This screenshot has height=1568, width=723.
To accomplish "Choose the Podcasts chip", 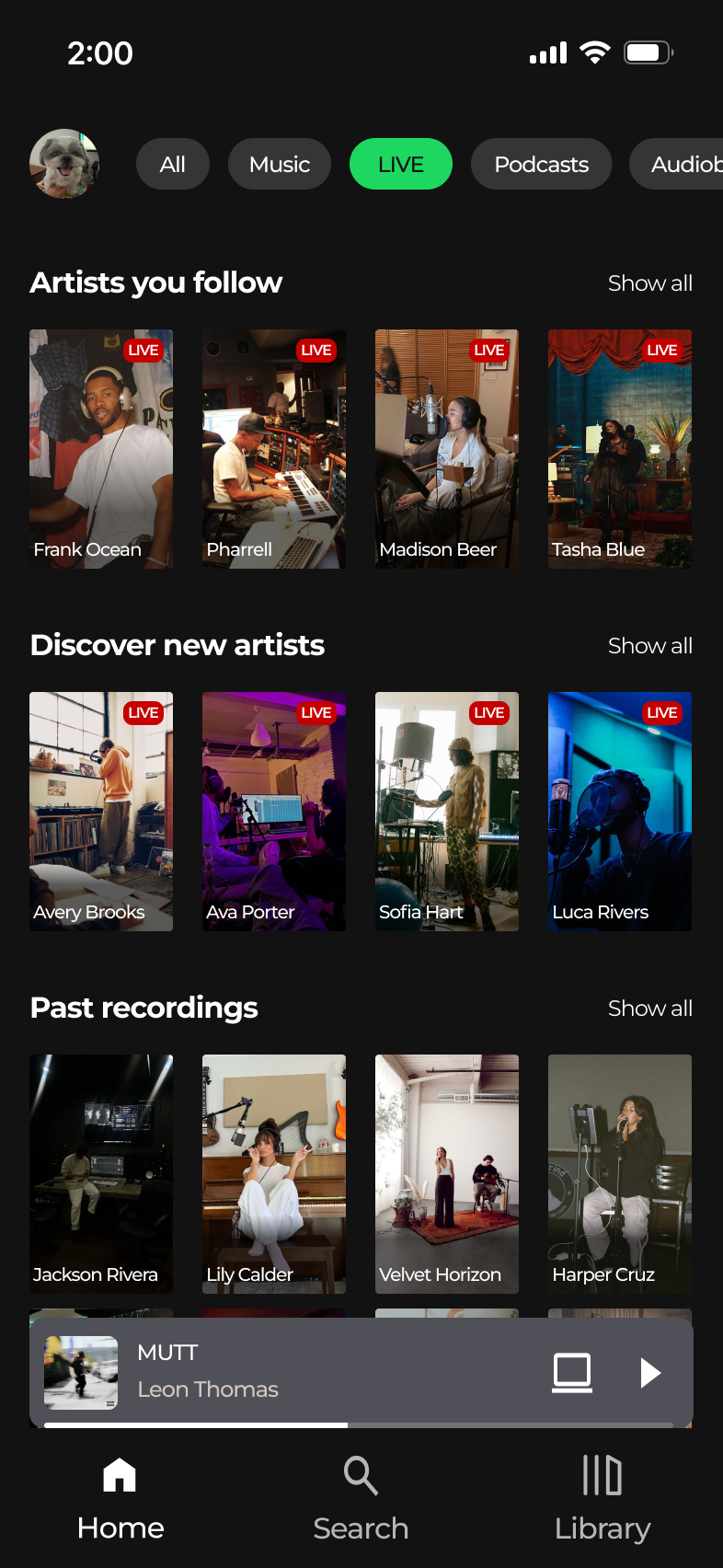I will pyautogui.click(x=541, y=165).
